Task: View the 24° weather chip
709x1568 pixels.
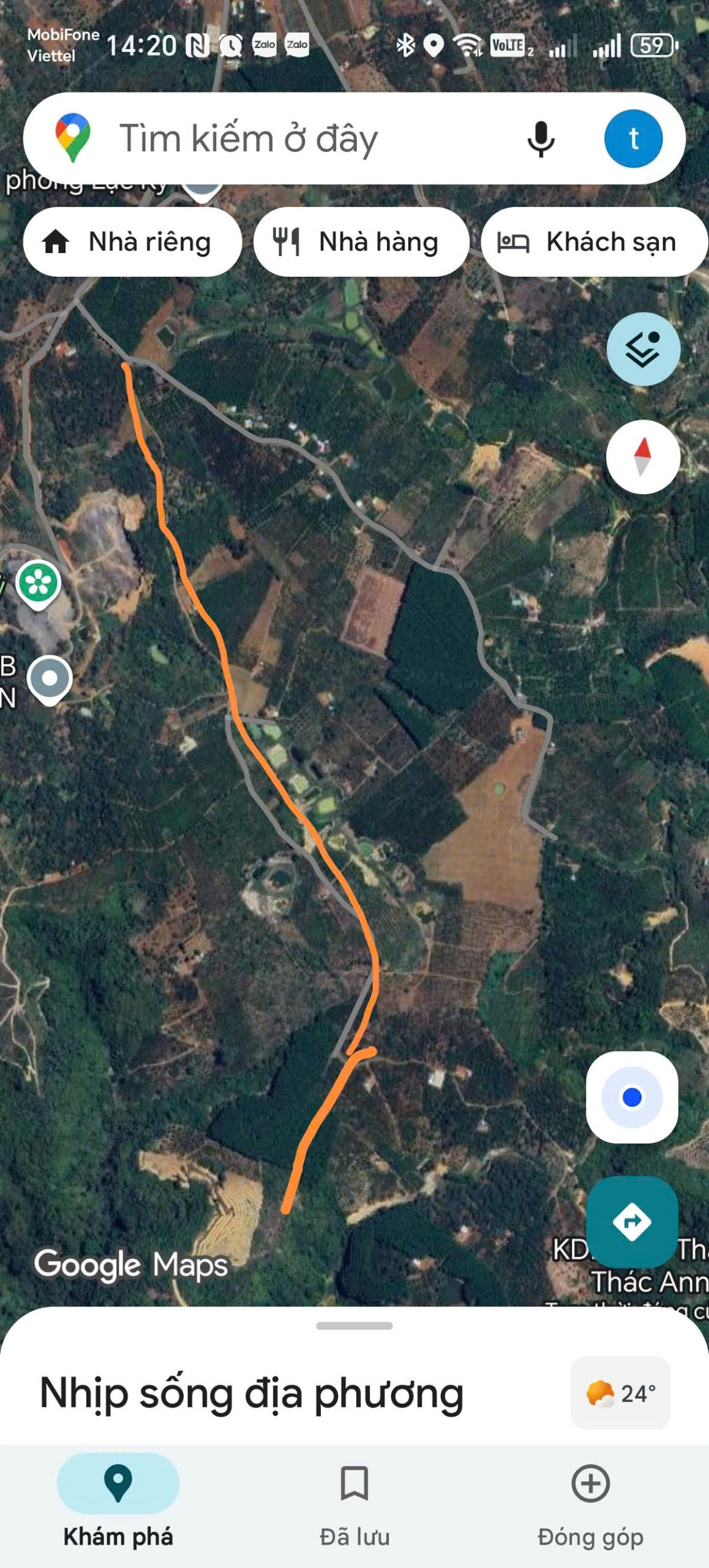Action: (620, 1393)
